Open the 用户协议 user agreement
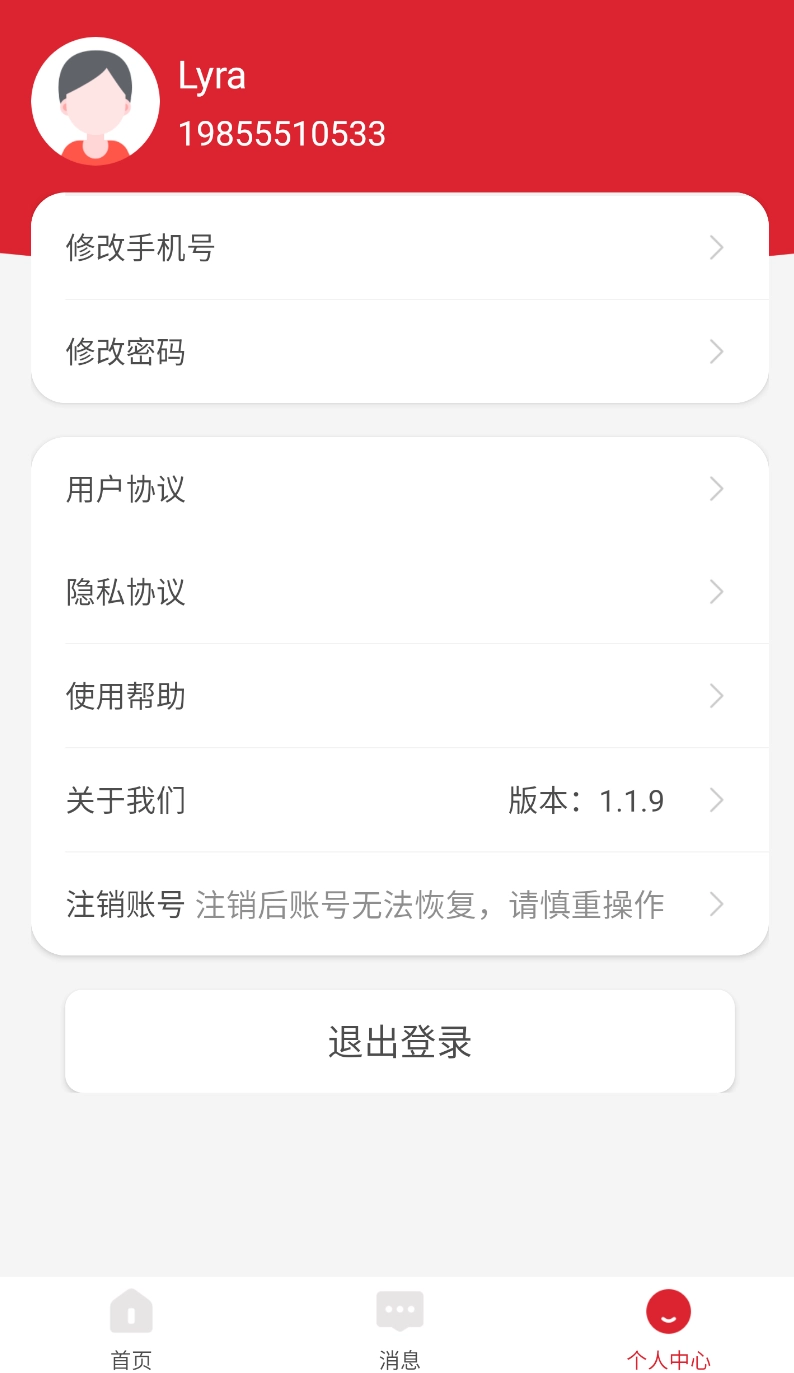794x1373 pixels. point(400,488)
